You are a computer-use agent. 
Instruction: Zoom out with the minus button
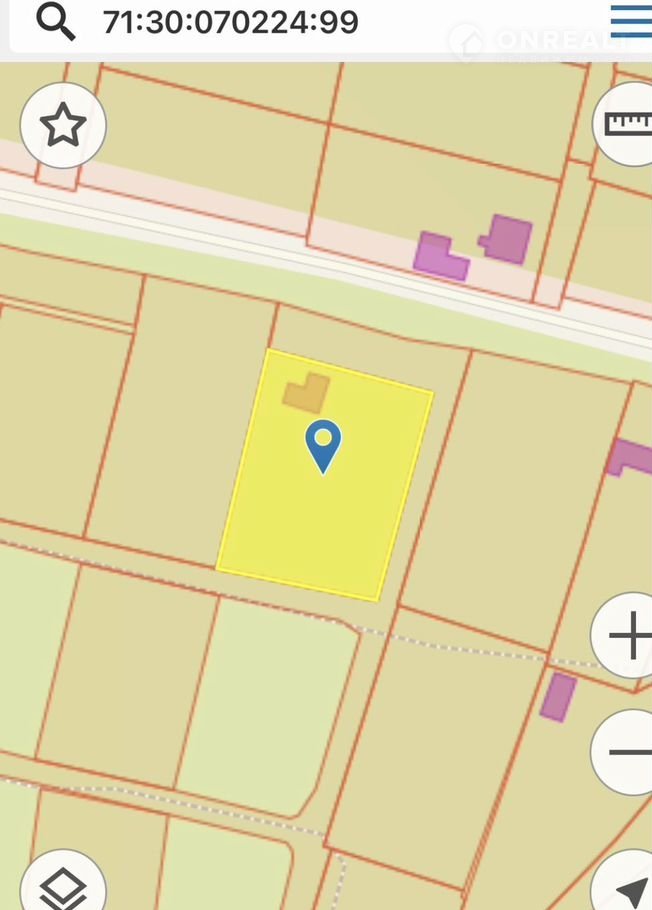pos(627,752)
